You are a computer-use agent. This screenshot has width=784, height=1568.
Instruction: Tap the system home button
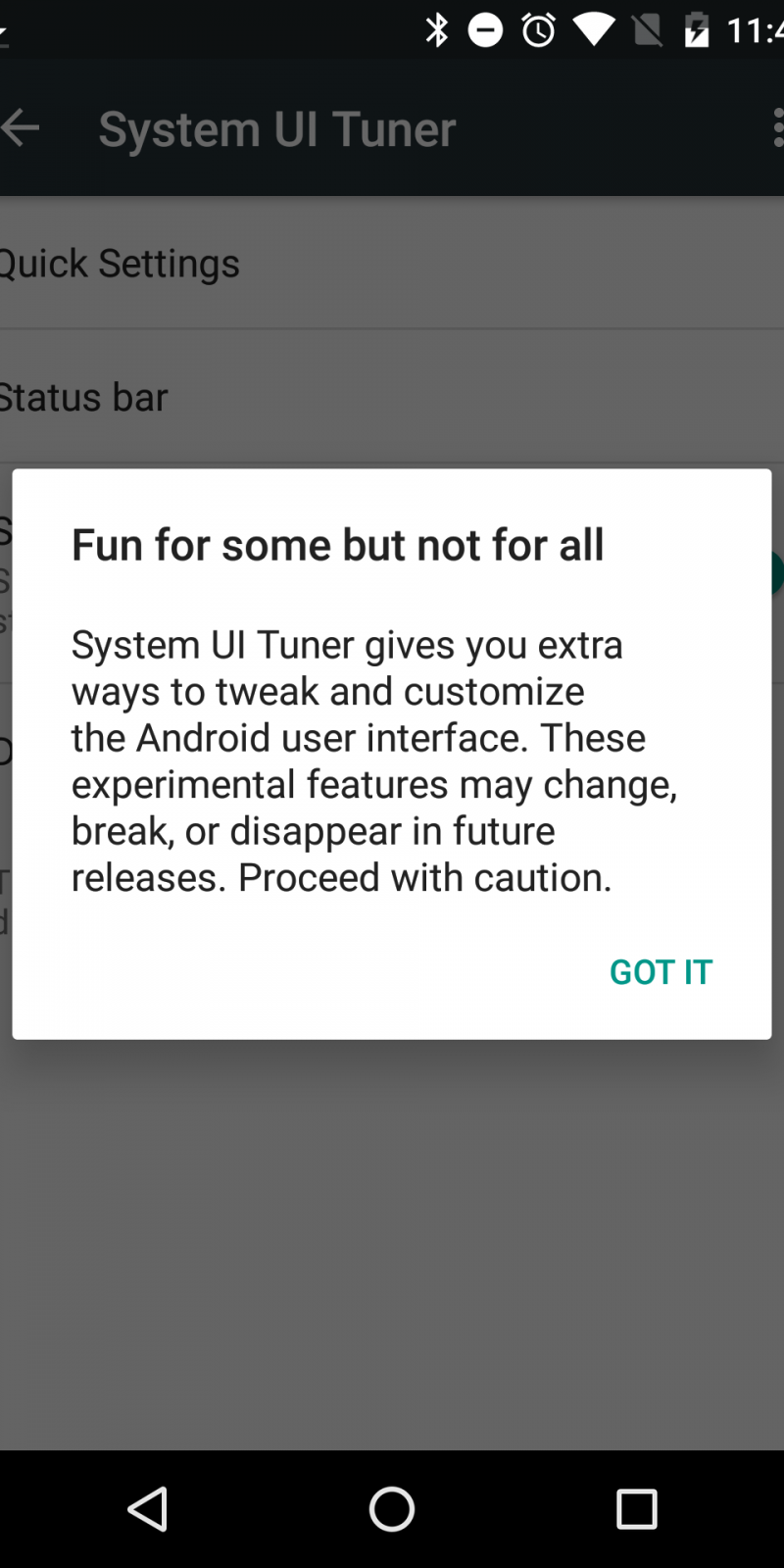click(392, 1508)
